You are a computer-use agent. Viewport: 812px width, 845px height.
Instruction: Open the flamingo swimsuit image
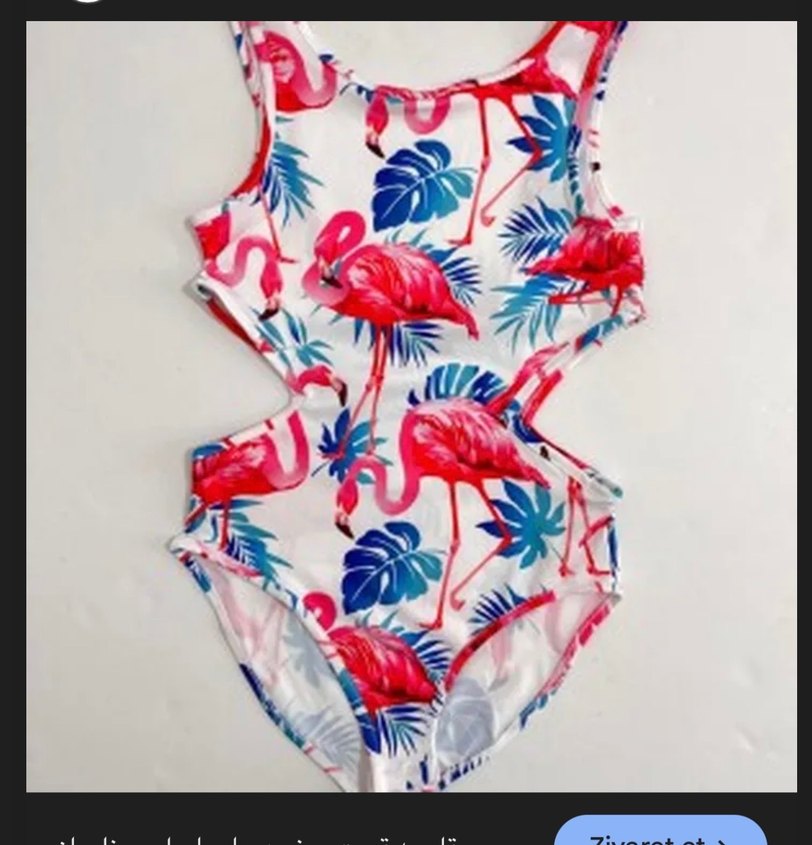(x=411, y=406)
